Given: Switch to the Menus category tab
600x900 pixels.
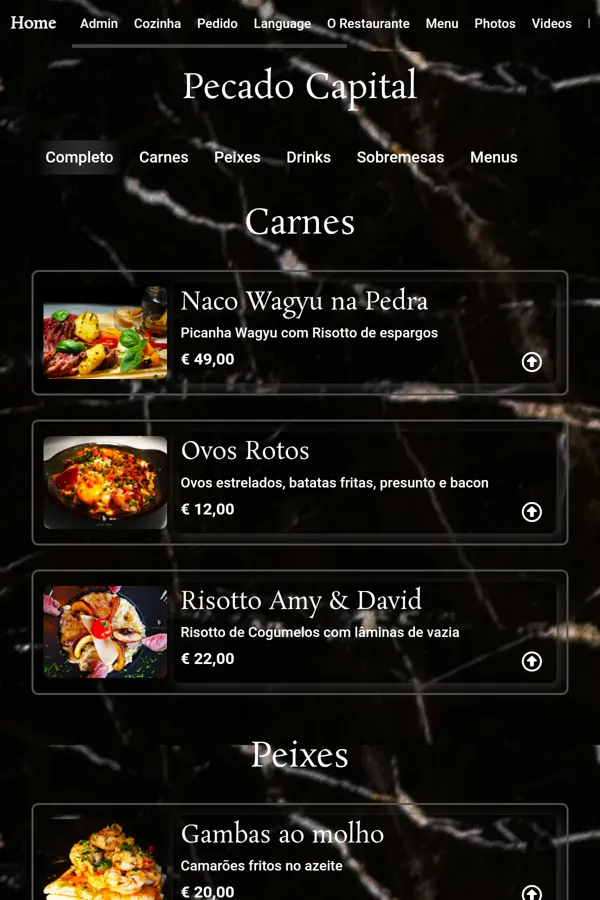Looking at the screenshot, I should pyautogui.click(x=494, y=157).
